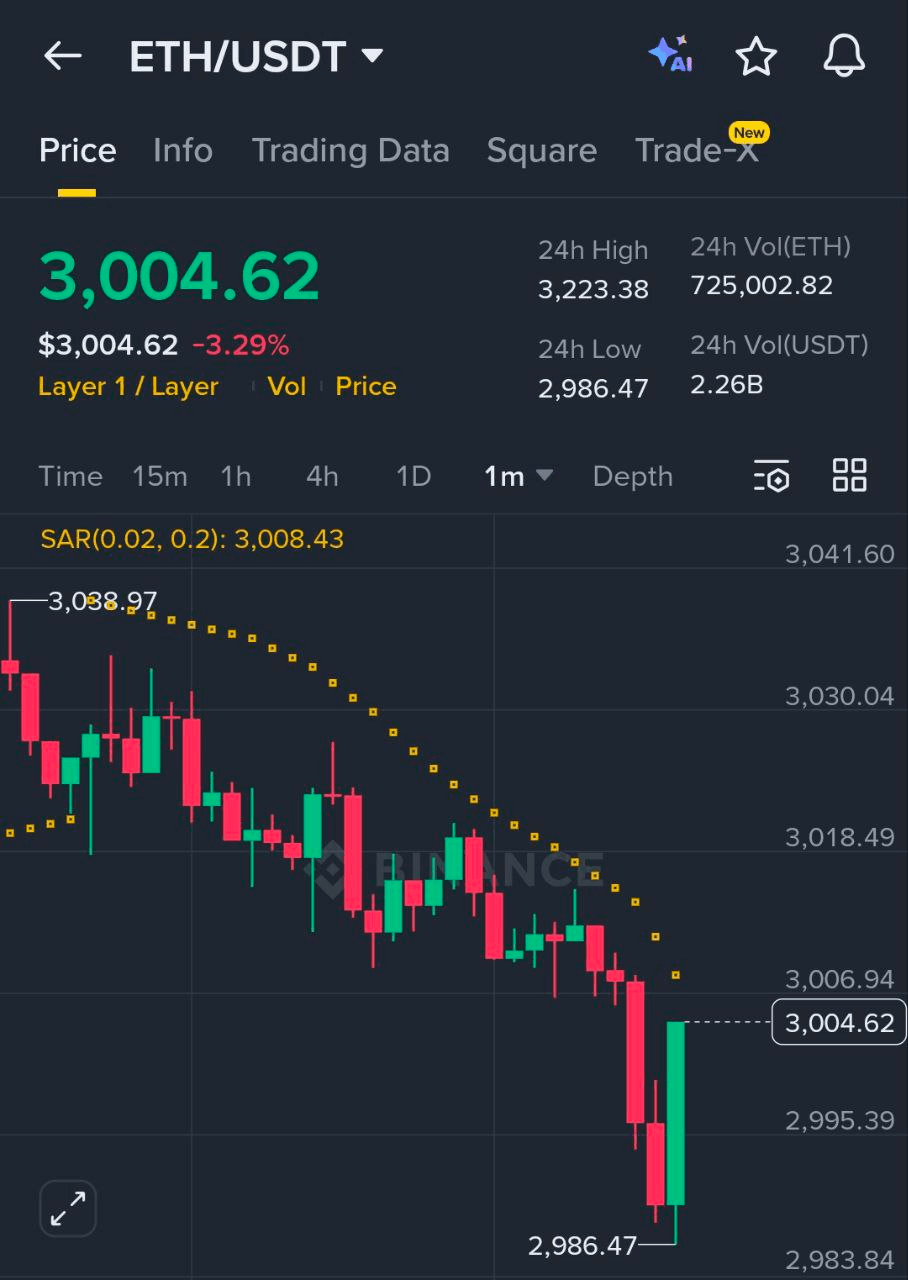Select the 1h interval
This screenshot has width=908, height=1280.
coord(236,477)
